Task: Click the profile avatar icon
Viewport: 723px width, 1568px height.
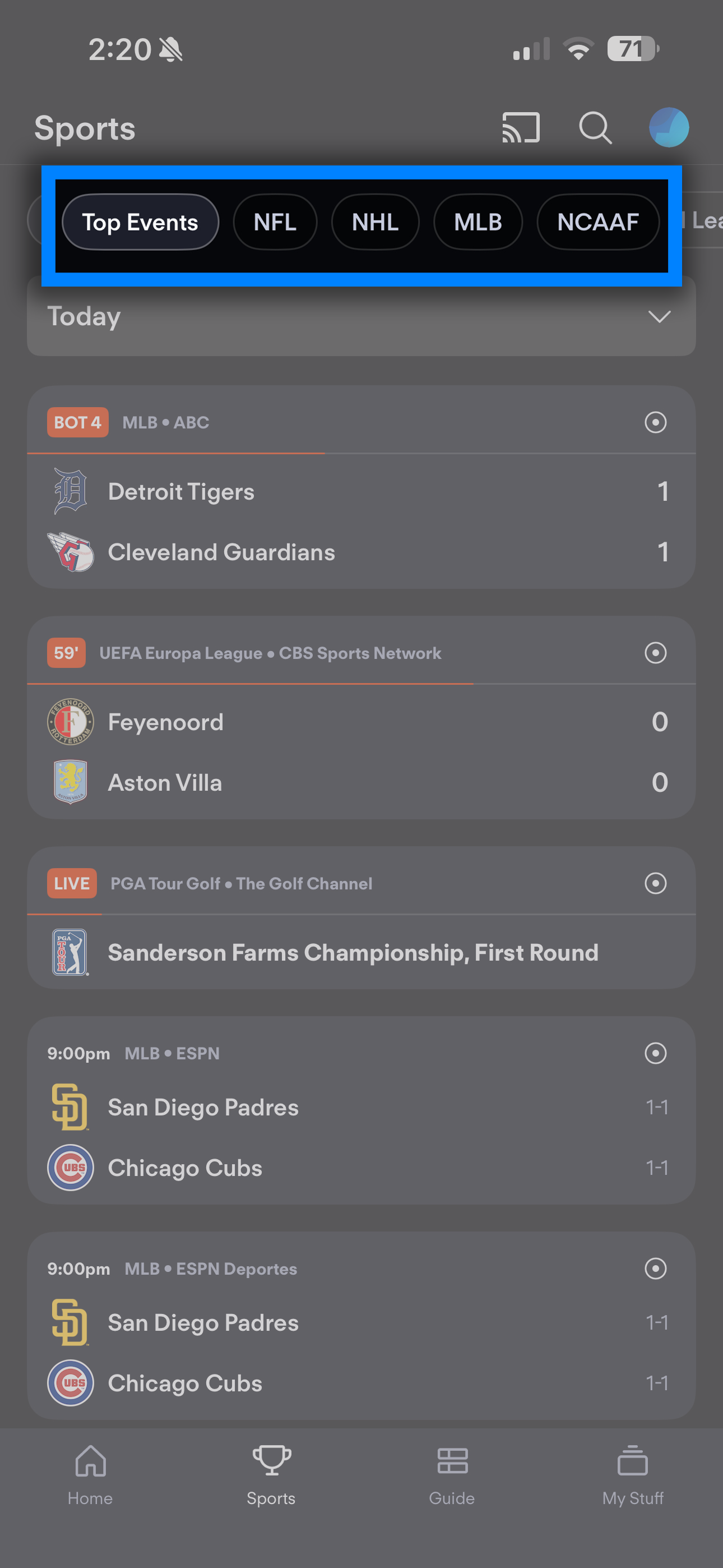Action: [x=669, y=127]
